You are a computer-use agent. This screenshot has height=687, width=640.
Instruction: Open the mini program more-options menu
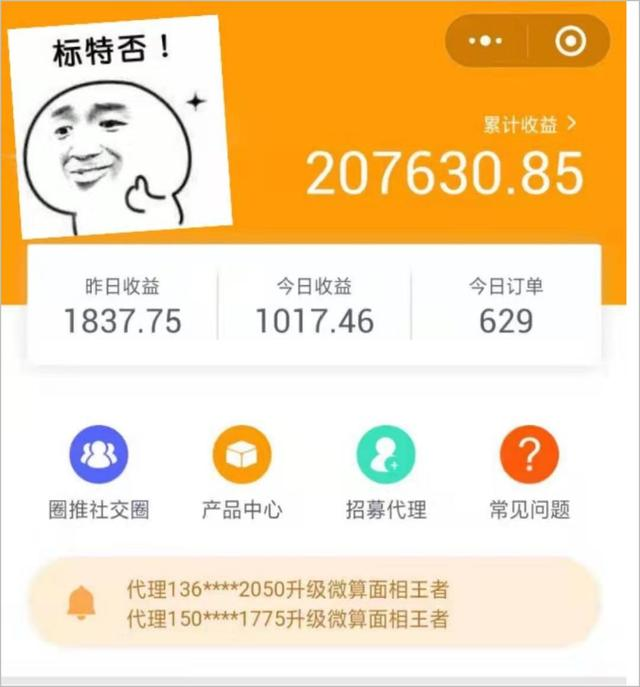[x=487, y=41]
